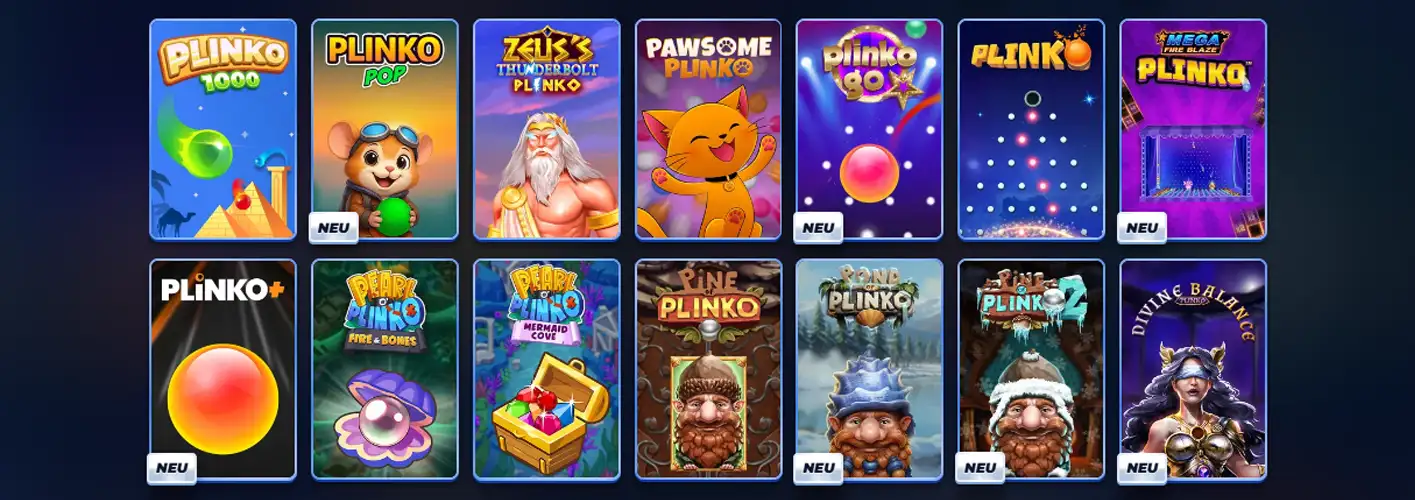Image resolution: width=1415 pixels, height=500 pixels.
Task: Open the Pond of Plinko game
Action: pos(870,370)
